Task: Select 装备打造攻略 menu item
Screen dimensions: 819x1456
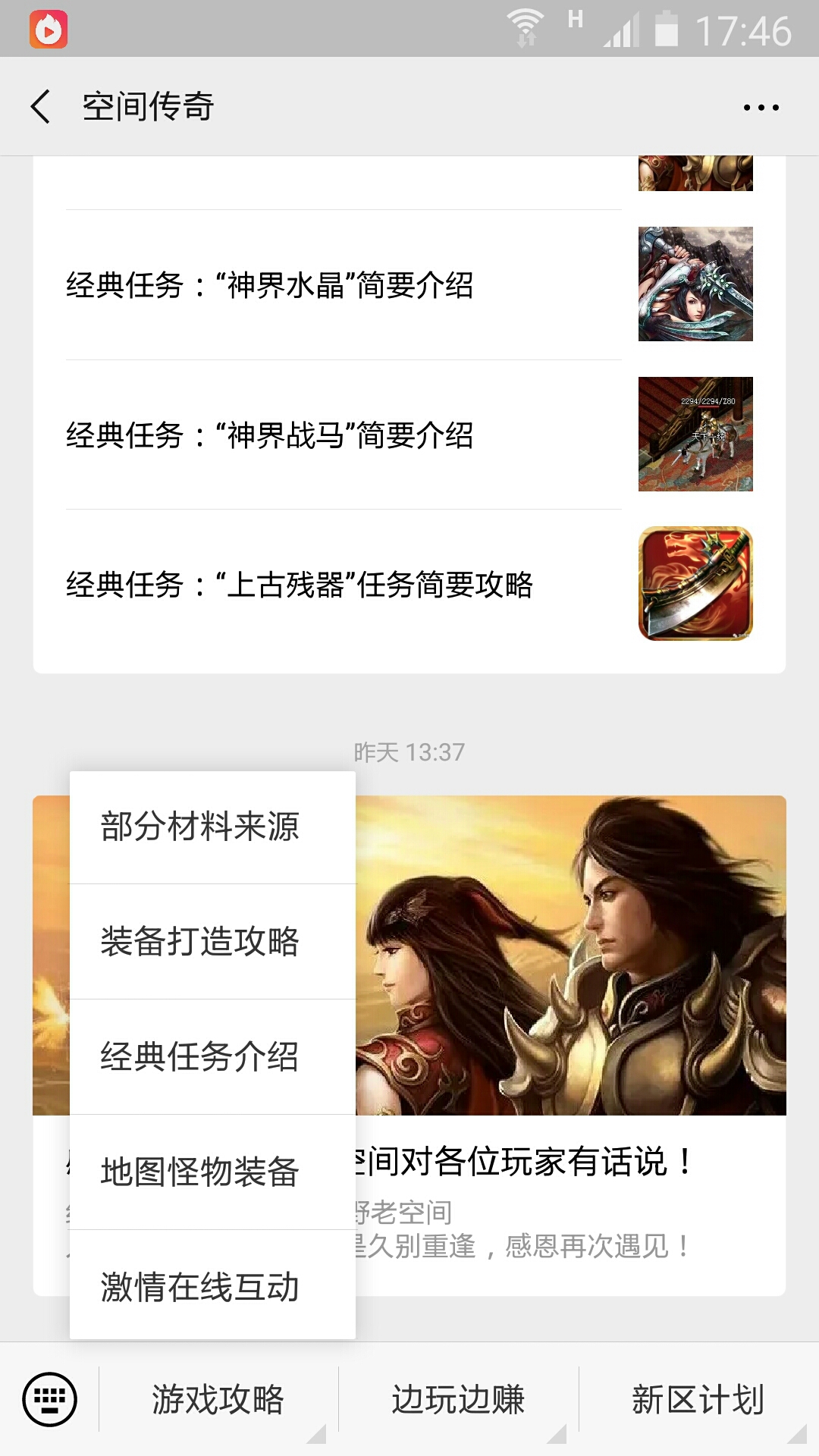Action: click(x=200, y=942)
